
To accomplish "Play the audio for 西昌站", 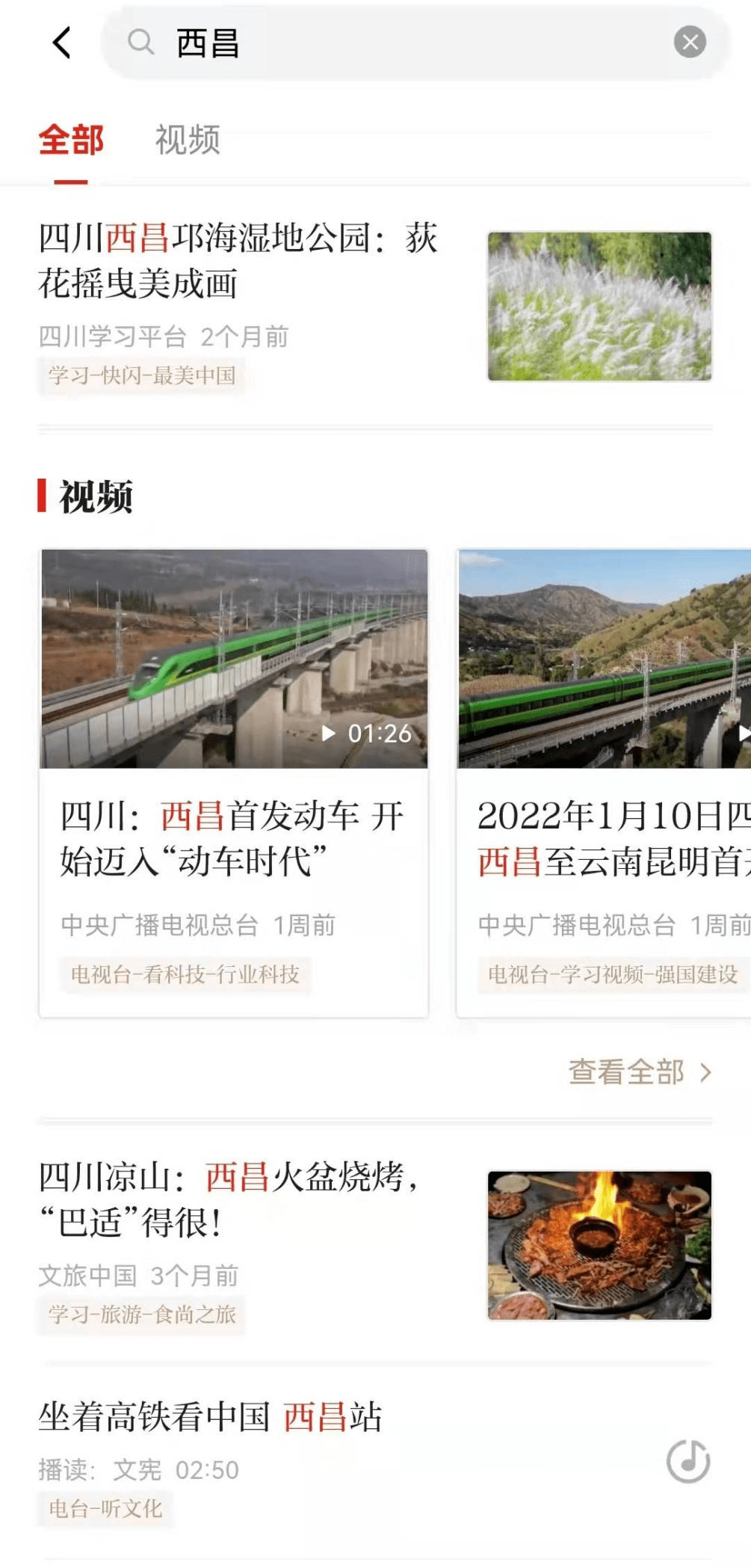I will tap(688, 1461).
